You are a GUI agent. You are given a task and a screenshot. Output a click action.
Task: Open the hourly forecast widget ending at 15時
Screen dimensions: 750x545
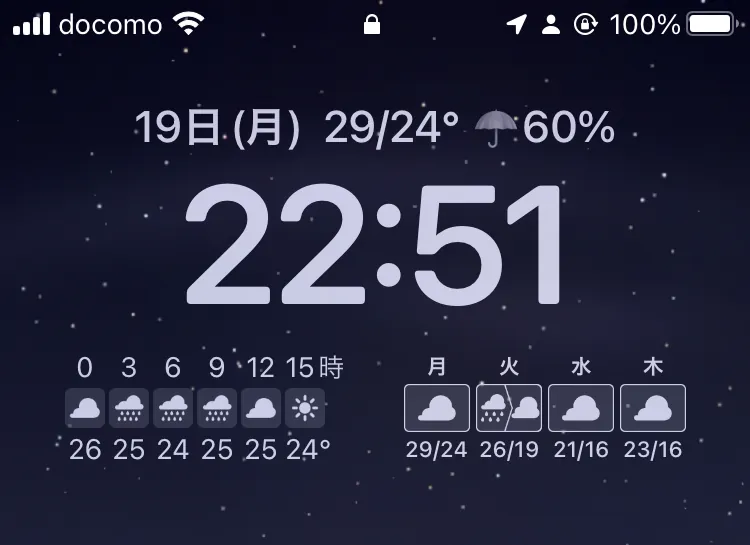(x=205, y=408)
